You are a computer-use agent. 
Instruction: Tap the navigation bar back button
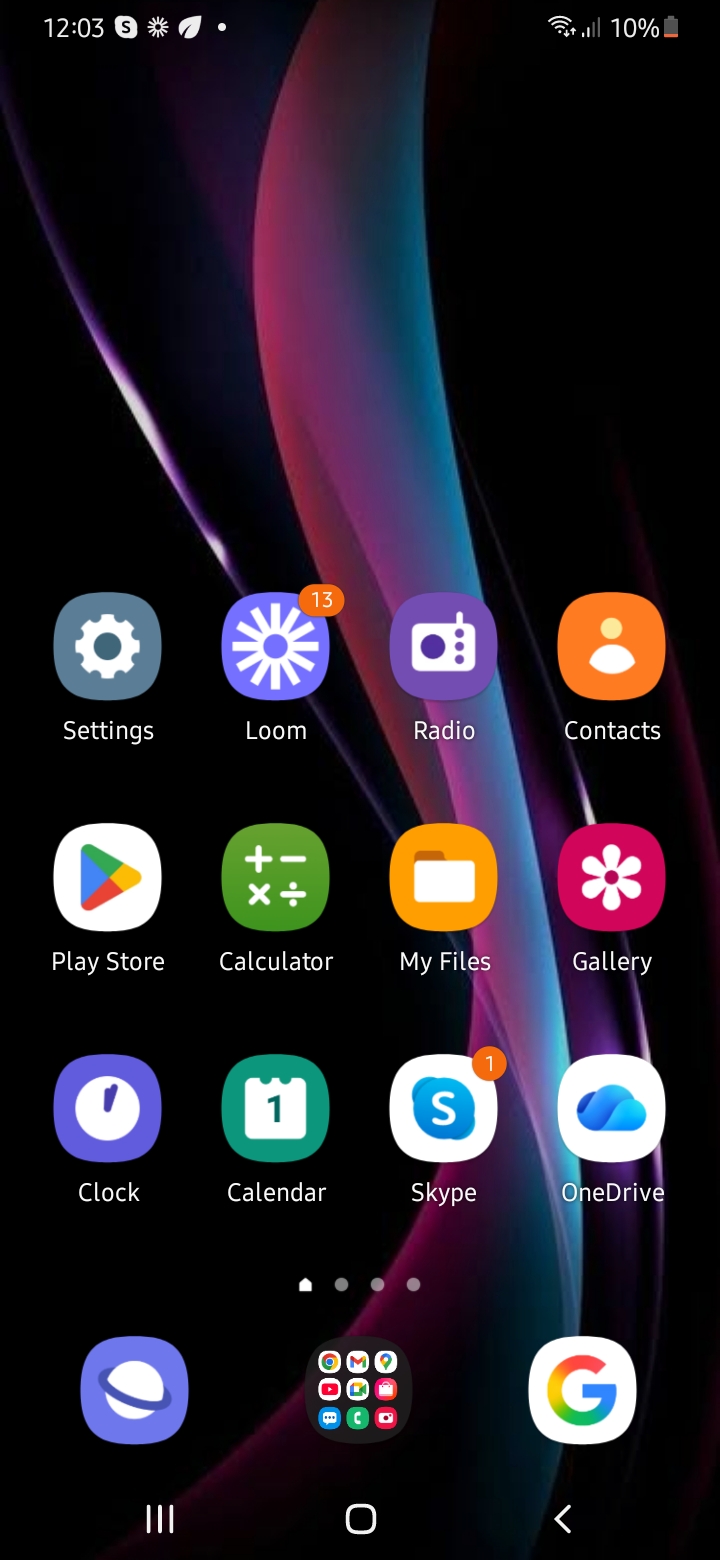pos(563,1519)
